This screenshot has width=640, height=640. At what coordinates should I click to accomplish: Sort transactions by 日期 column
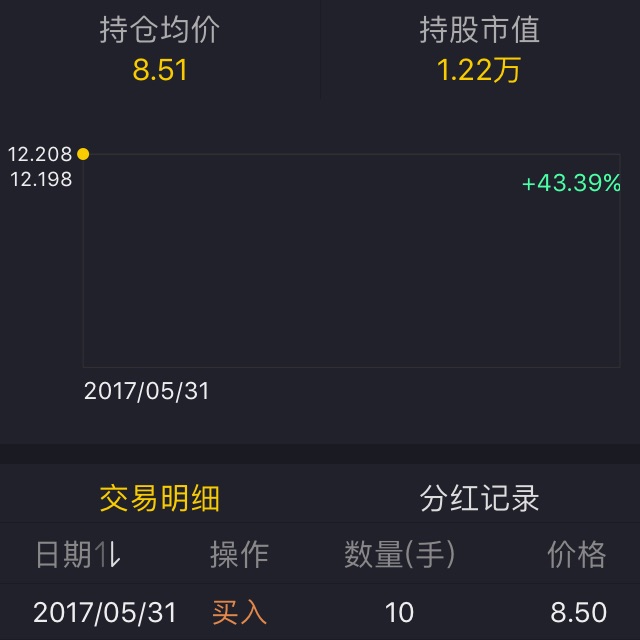coord(78,554)
